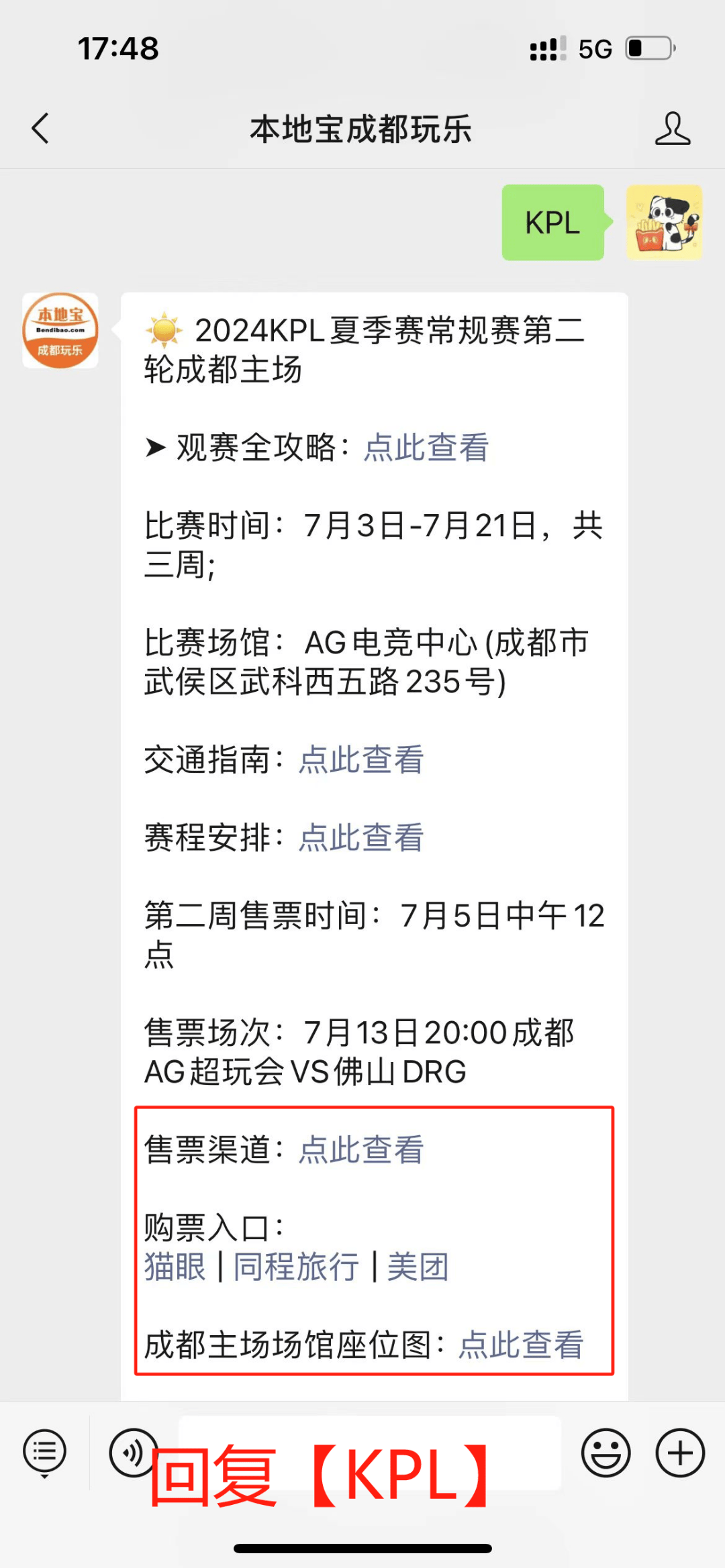
Task: Open 本地宝成都玩乐 account avatar
Action: 60,330
